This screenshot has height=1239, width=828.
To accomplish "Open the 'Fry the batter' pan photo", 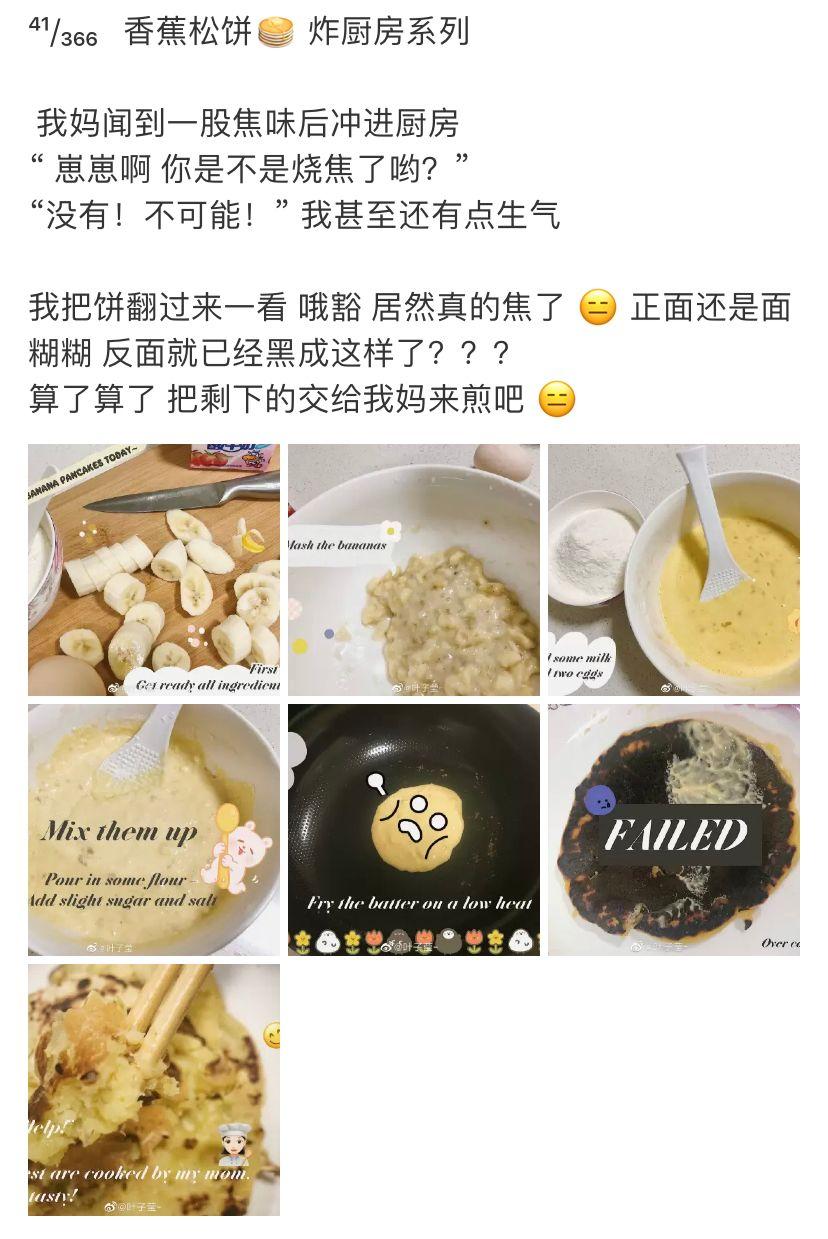I will point(413,829).
